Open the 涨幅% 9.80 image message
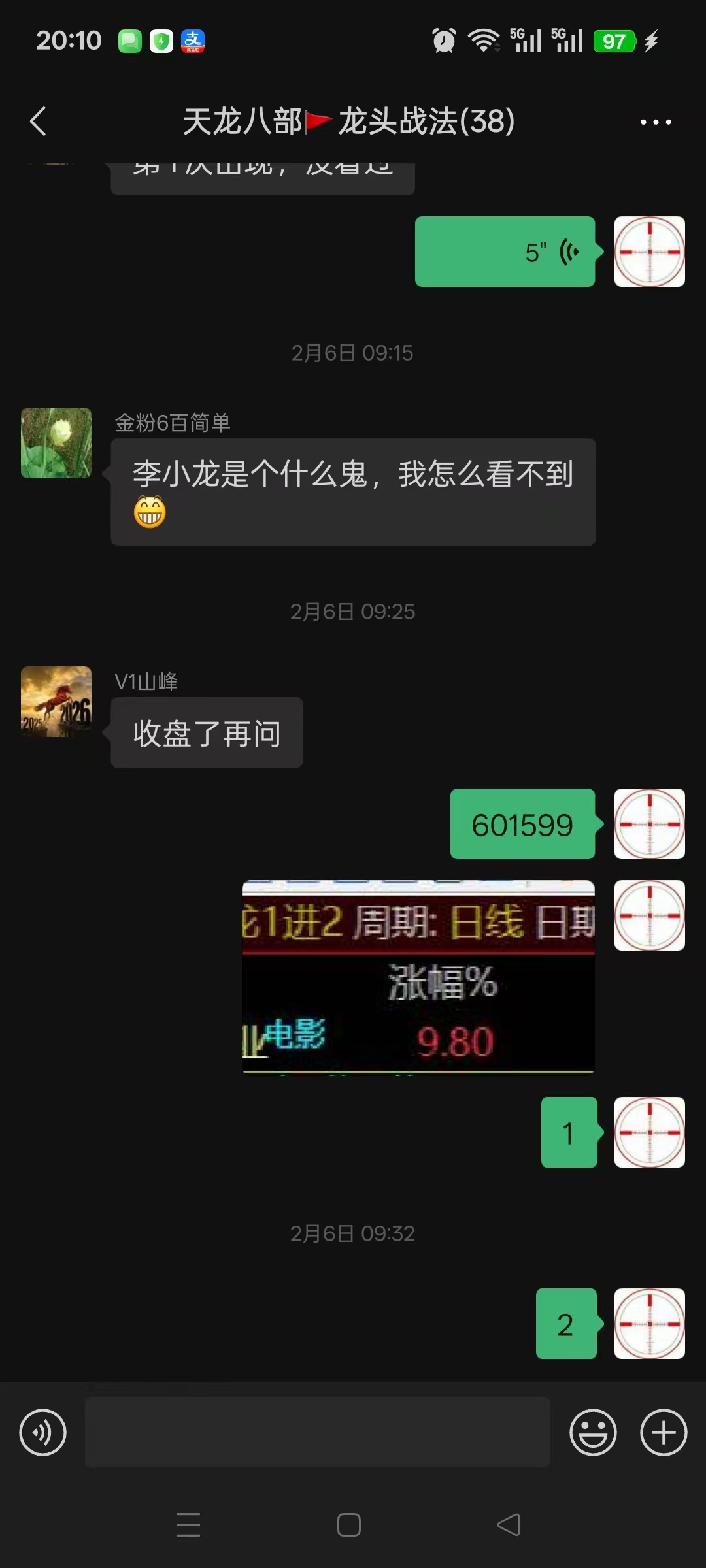This screenshot has width=706, height=1568. tap(418, 977)
